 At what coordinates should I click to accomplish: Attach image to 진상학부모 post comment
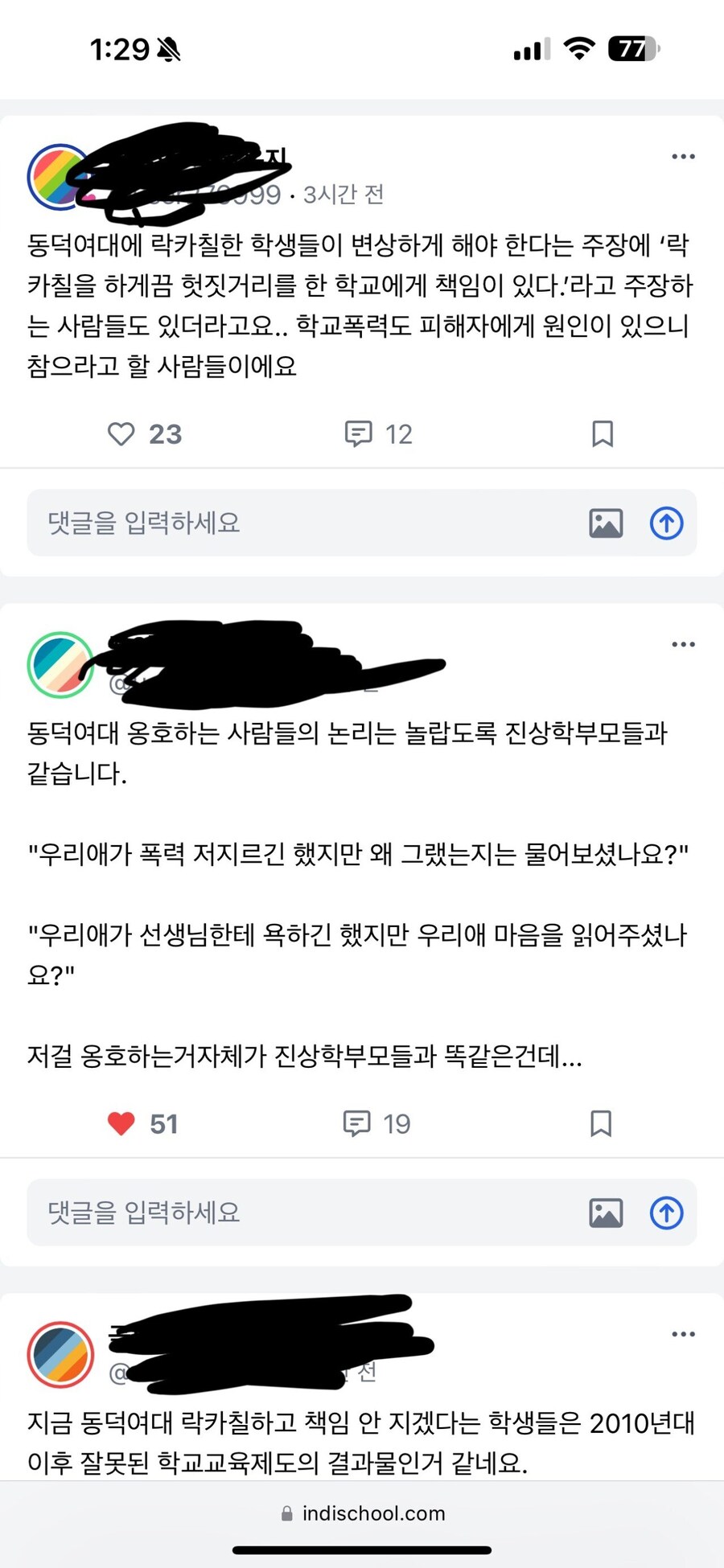606,1213
